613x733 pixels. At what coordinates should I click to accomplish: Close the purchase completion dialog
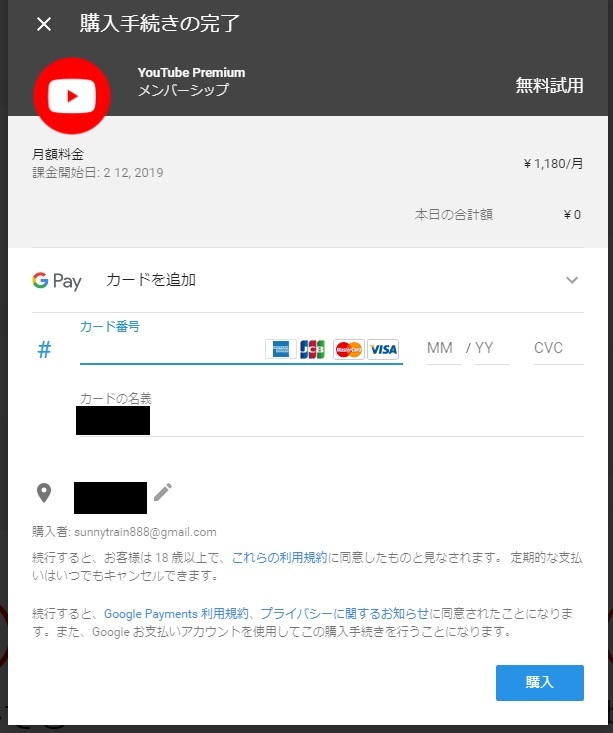pos(44,24)
